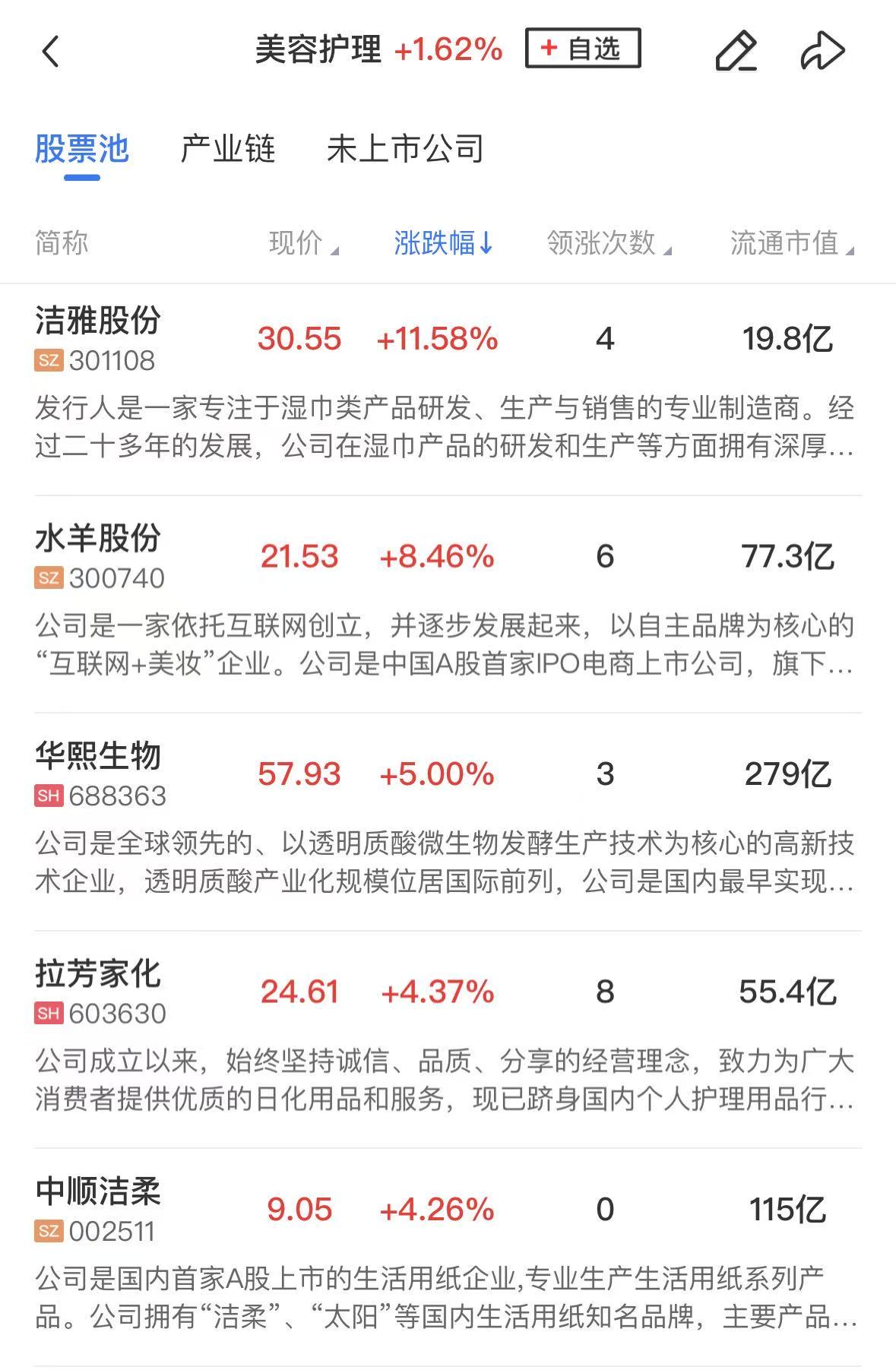896x1370 pixels.
Task: Switch to the 产业链 tab
Action: (227, 148)
